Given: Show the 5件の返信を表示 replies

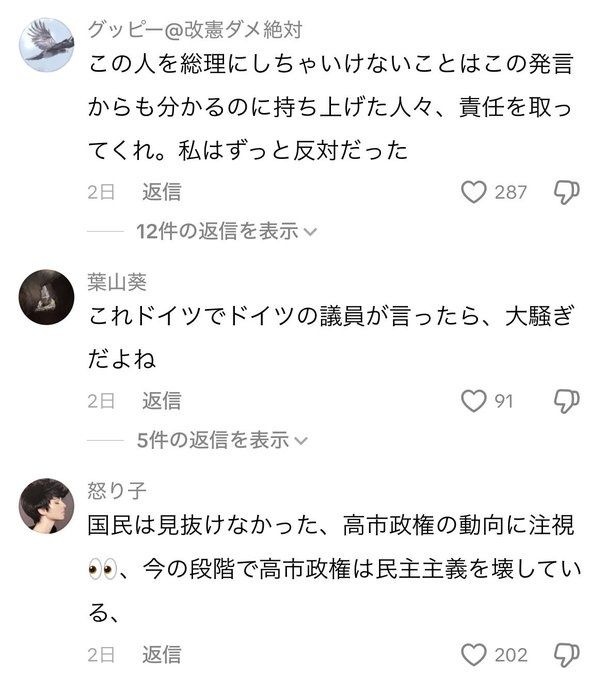Looking at the screenshot, I should tap(222, 440).
